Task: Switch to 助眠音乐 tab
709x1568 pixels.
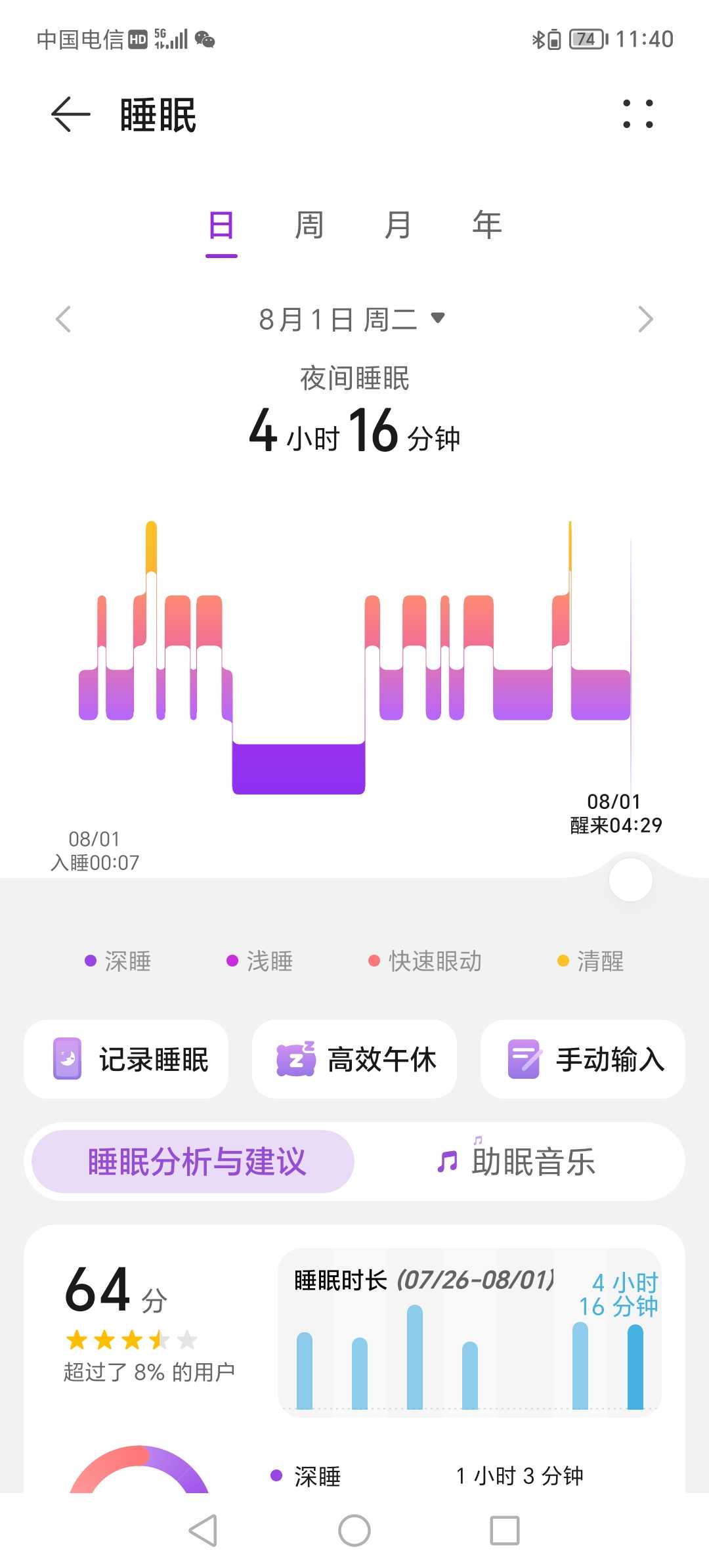Action: (x=517, y=1162)
